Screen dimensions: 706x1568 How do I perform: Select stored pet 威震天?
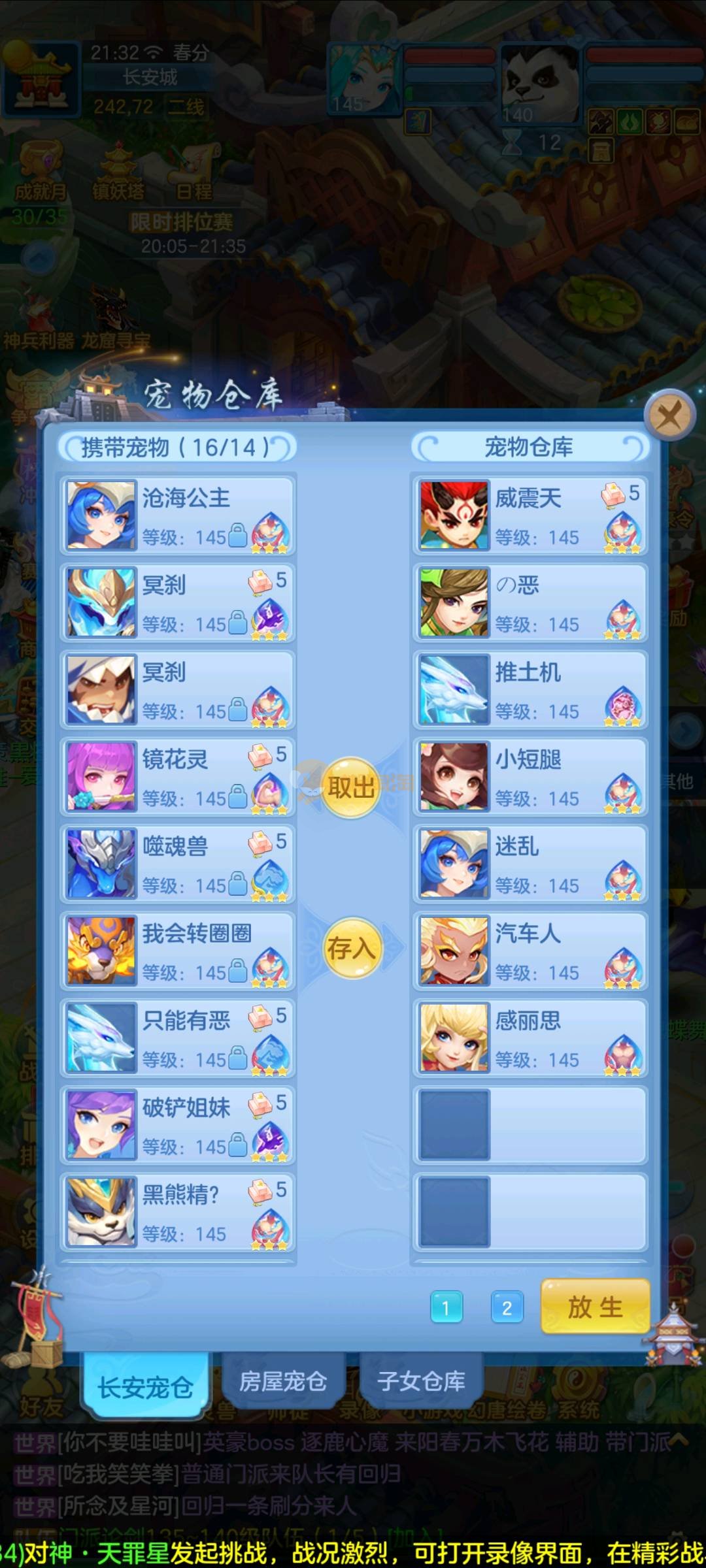click(529, 516)
